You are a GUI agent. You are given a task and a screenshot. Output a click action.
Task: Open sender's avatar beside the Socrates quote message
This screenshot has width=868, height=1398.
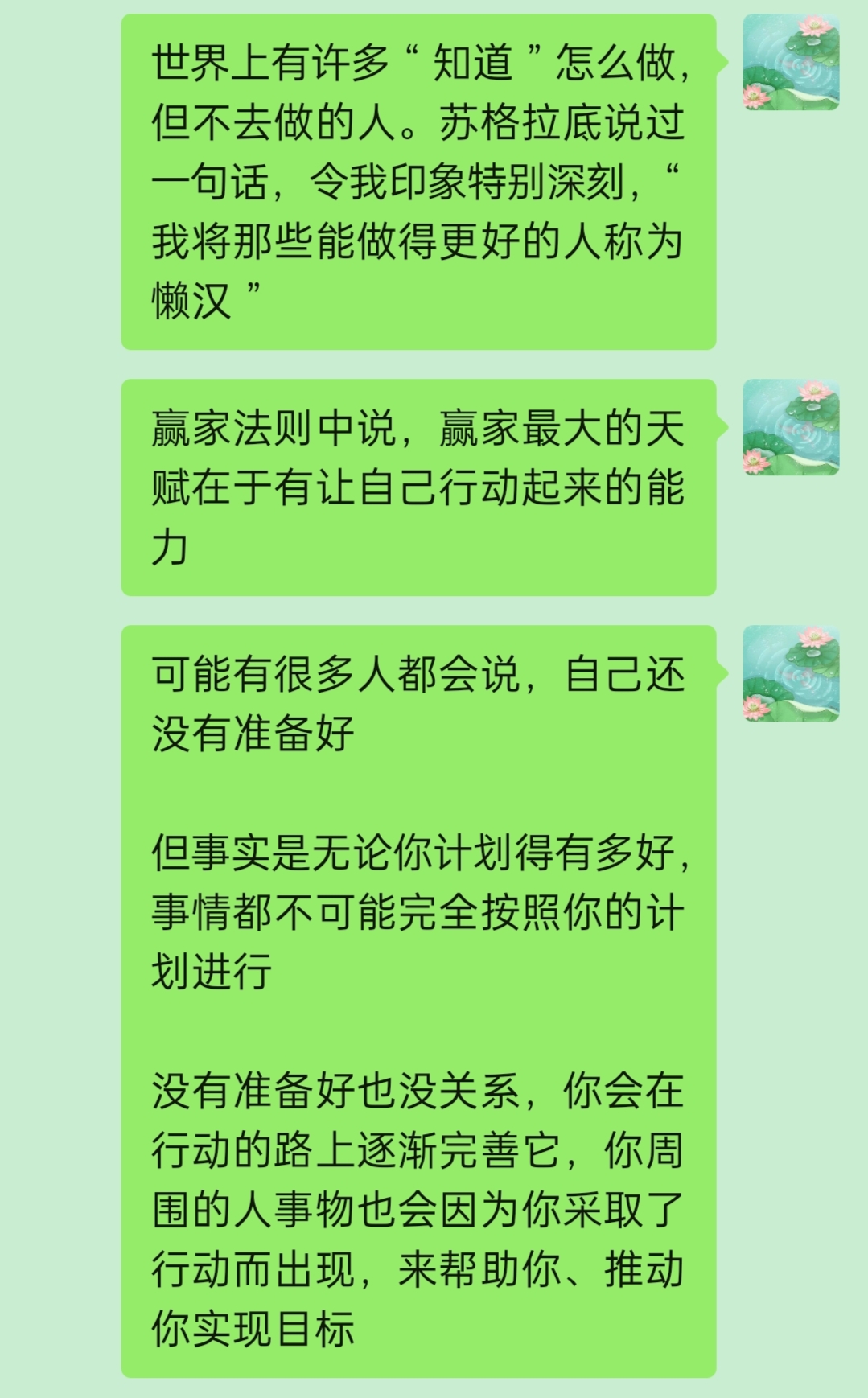click(x=791, y=62)
